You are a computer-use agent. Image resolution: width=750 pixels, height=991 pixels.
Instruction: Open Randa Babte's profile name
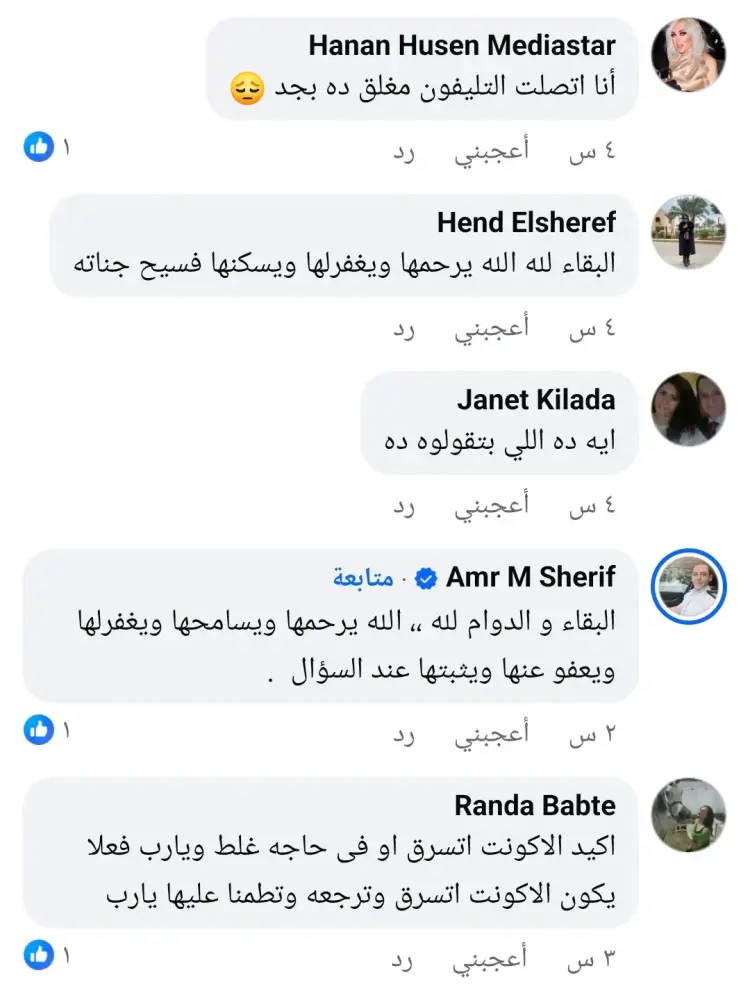click(x=535, y=805)
